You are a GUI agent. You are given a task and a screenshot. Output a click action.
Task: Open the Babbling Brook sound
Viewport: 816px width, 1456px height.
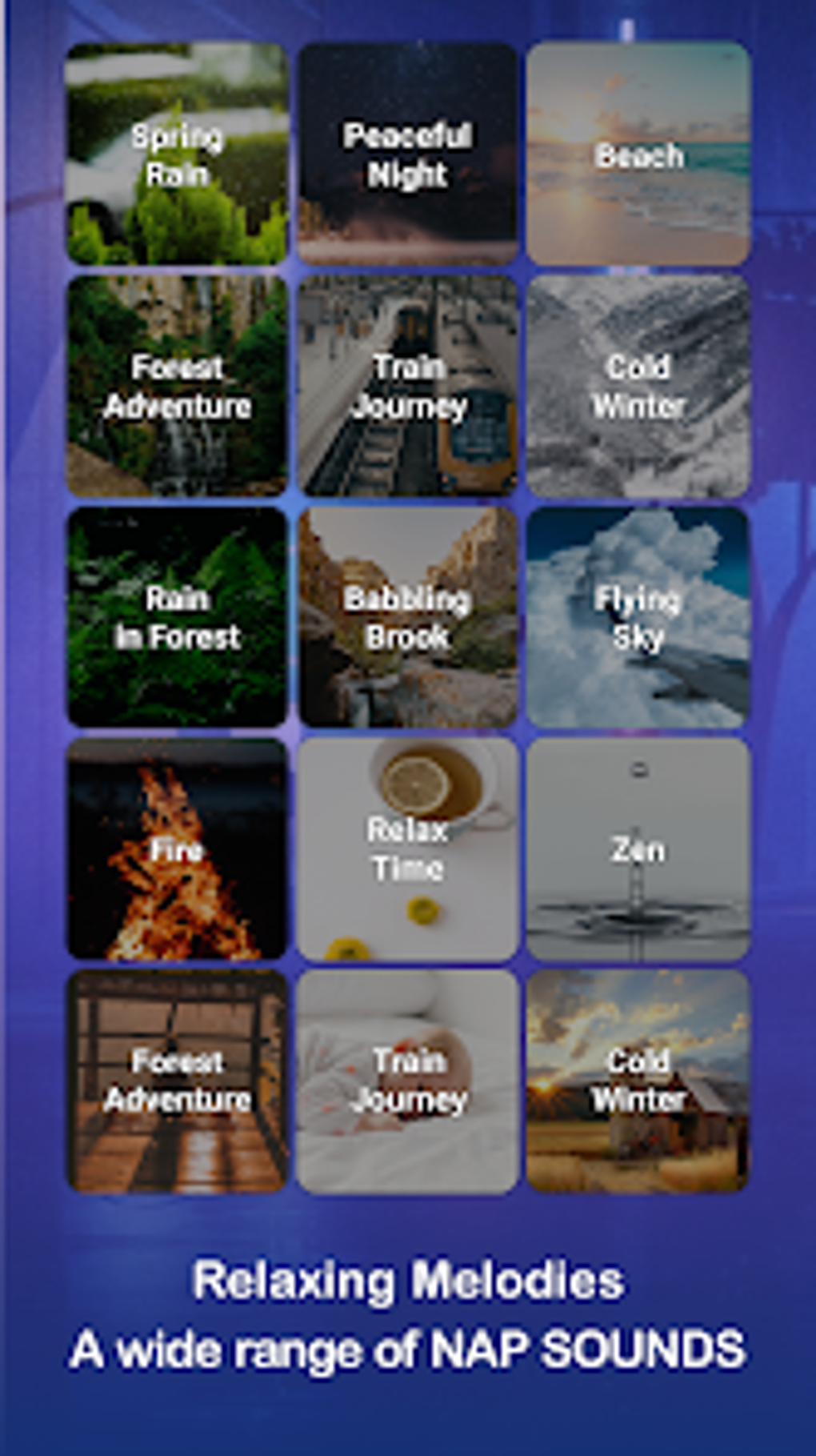[x=406, y=616]
